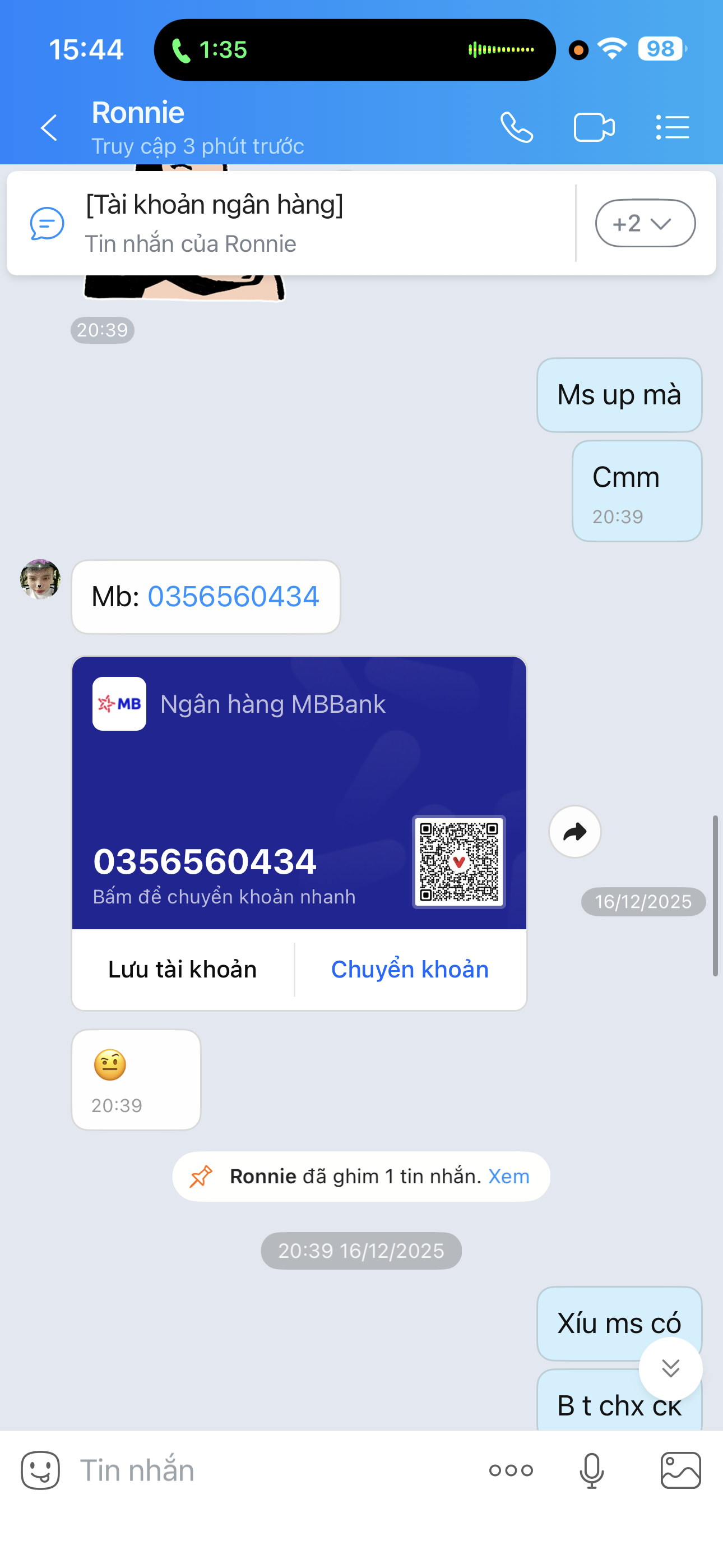Record a voice message

point(591,1470)
